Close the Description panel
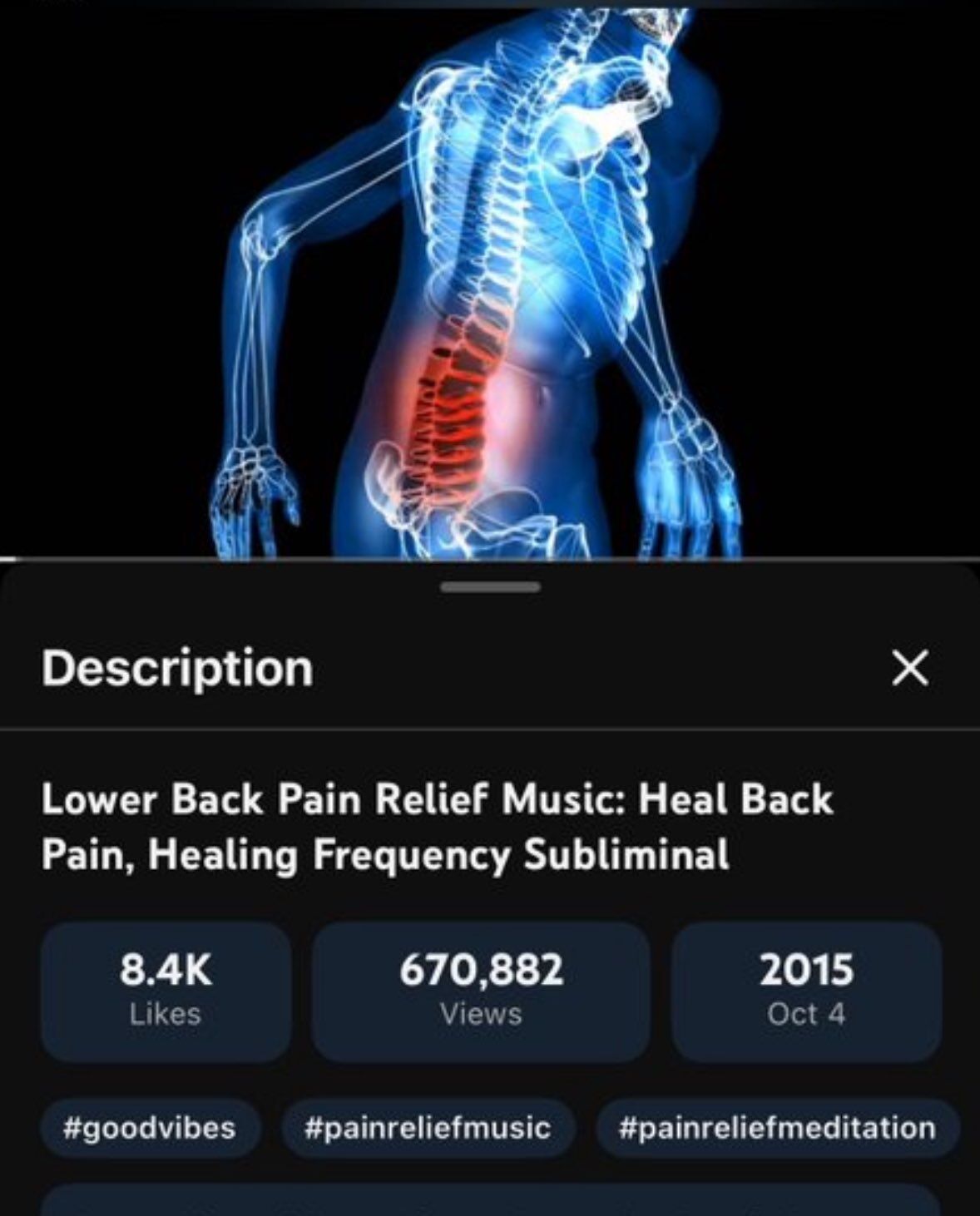The image size is (980, 1216). click(909, 668)
